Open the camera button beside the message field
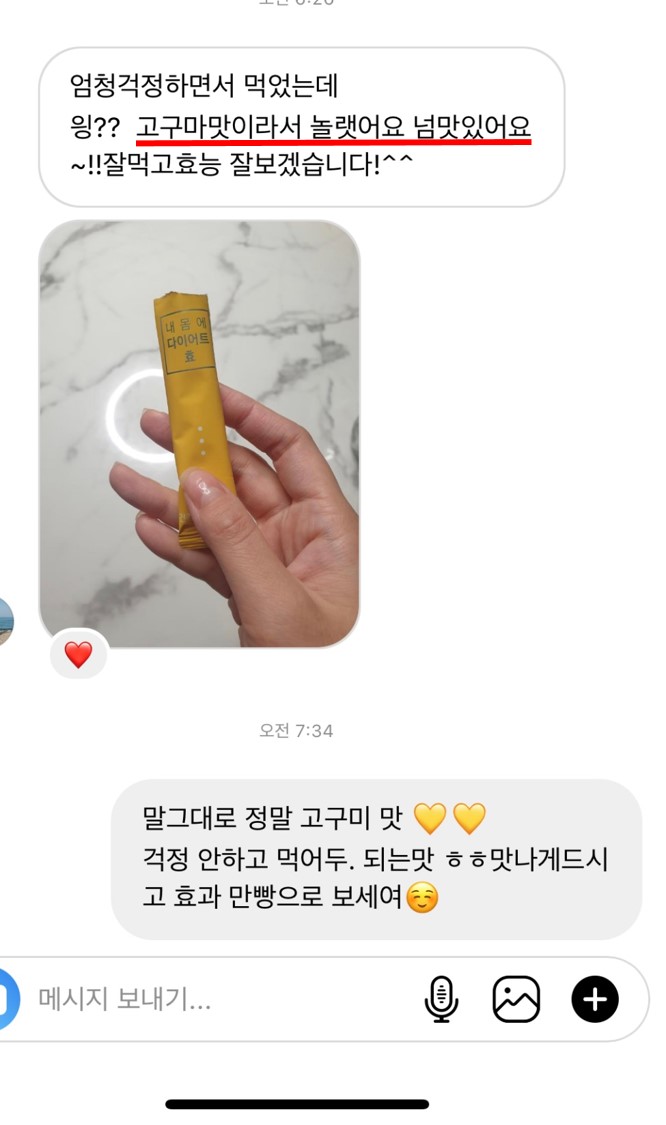This screenshot has height=1125, width=666. (8, 999)
